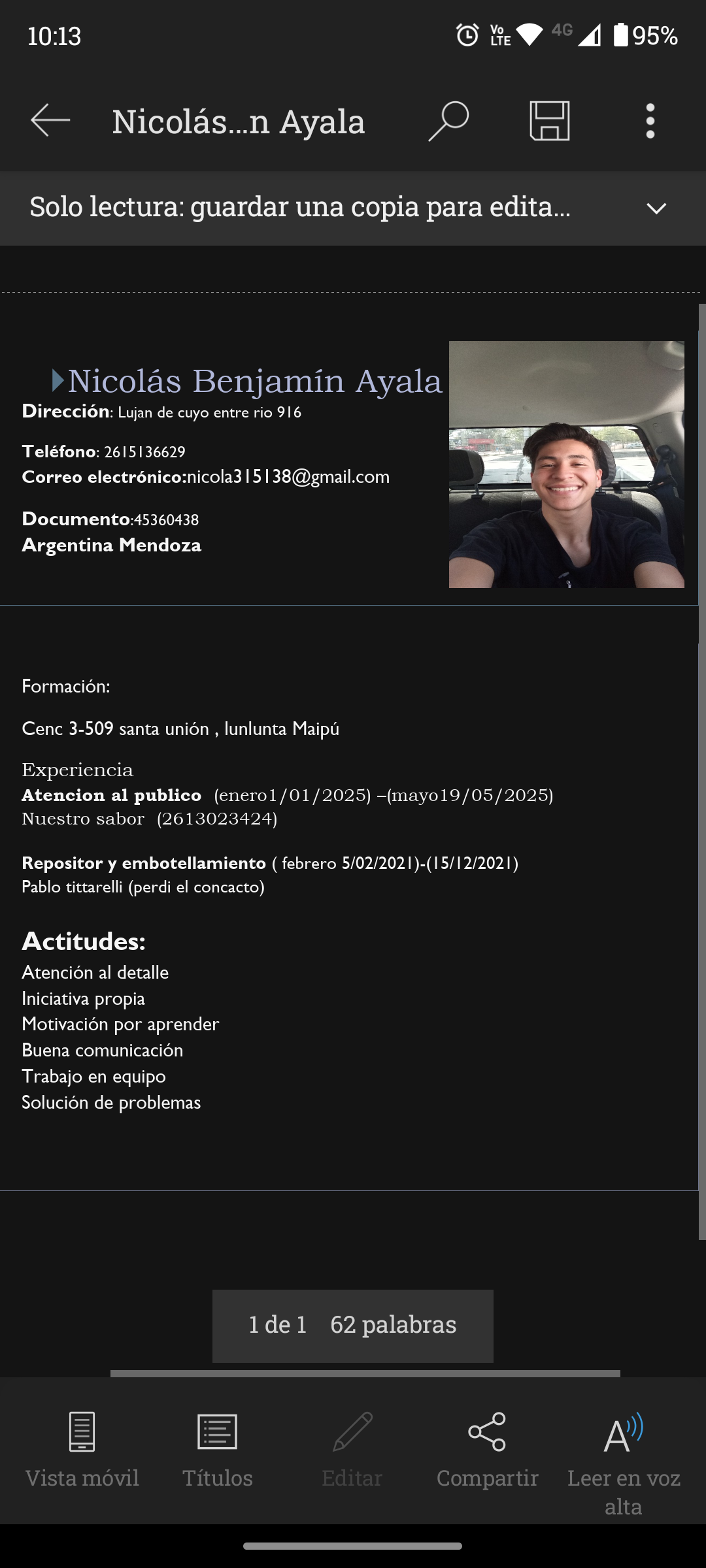Expand the Solo lectura read-only banner
The height and width of the screenshot is (1568, 706).
(x=656, y=208)
